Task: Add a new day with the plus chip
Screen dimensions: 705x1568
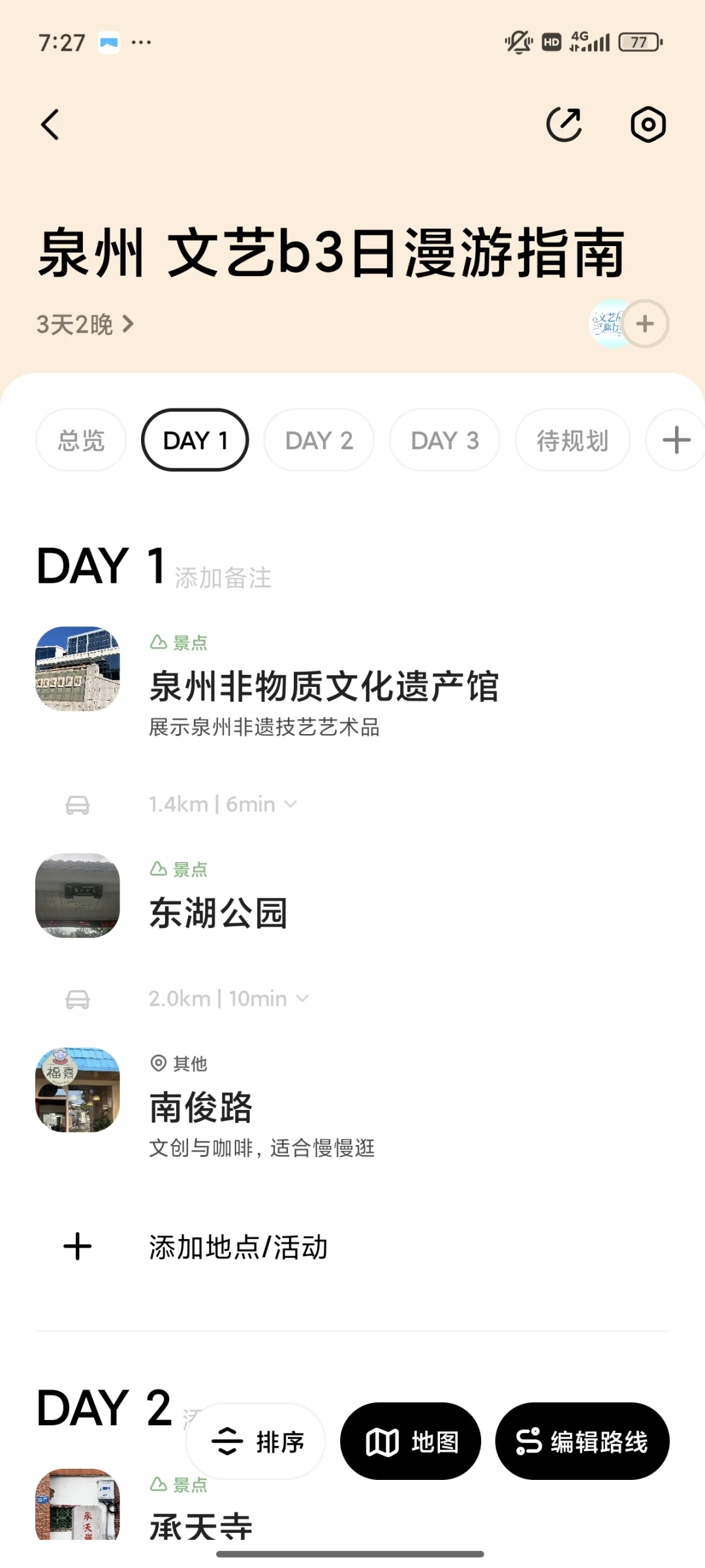Action: [676, 440]
